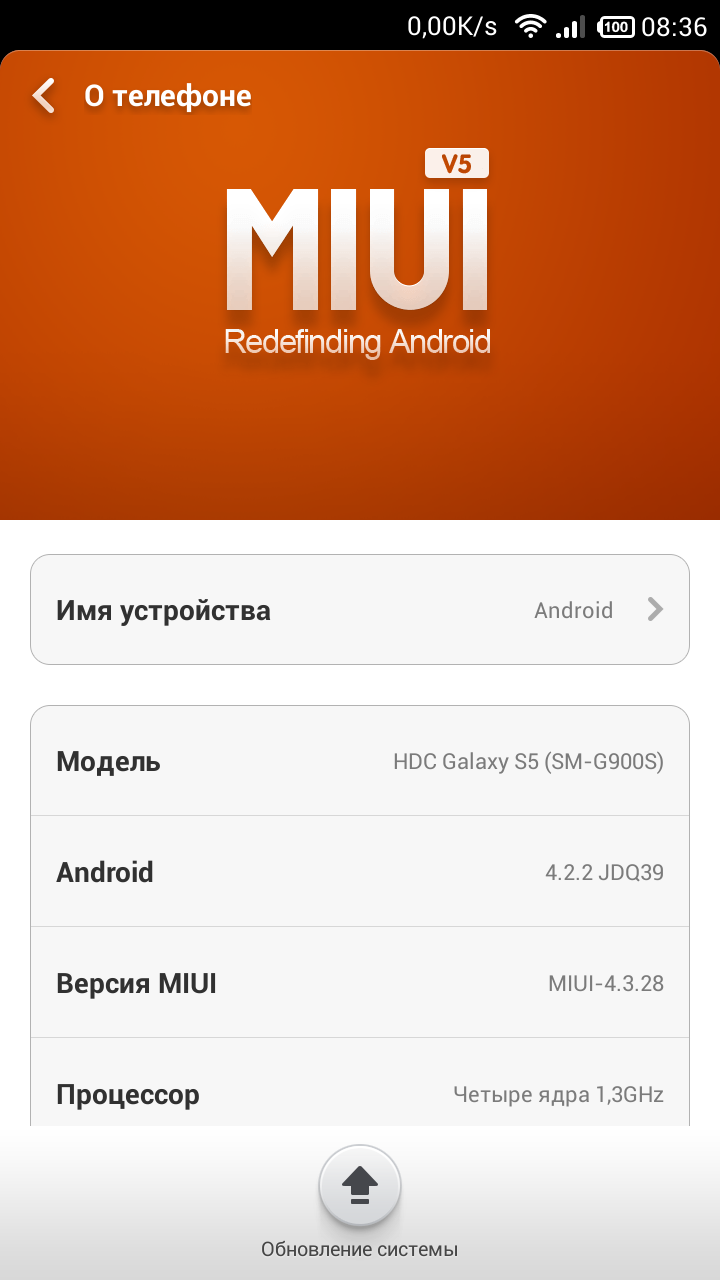
Task: Open the Имя устройства setting
Action: click(x=360, y=610)
